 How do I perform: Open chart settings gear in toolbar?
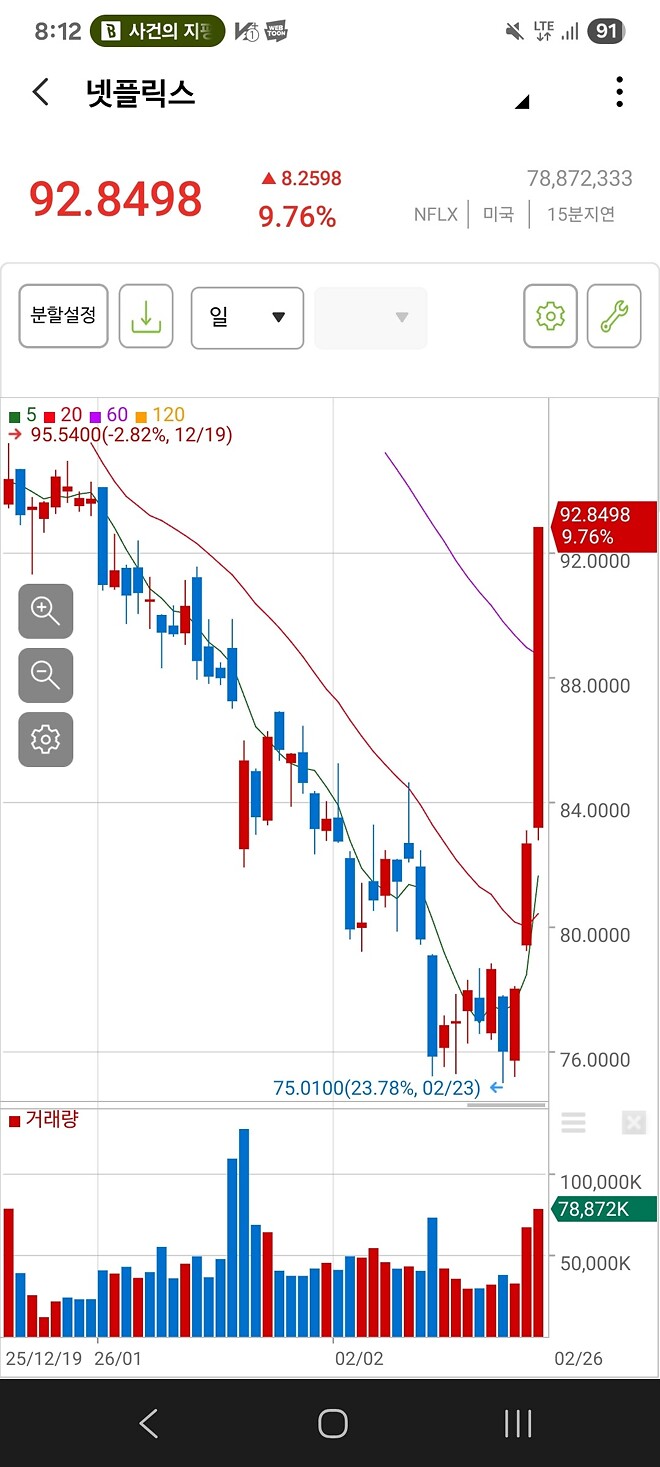[550, 316]
